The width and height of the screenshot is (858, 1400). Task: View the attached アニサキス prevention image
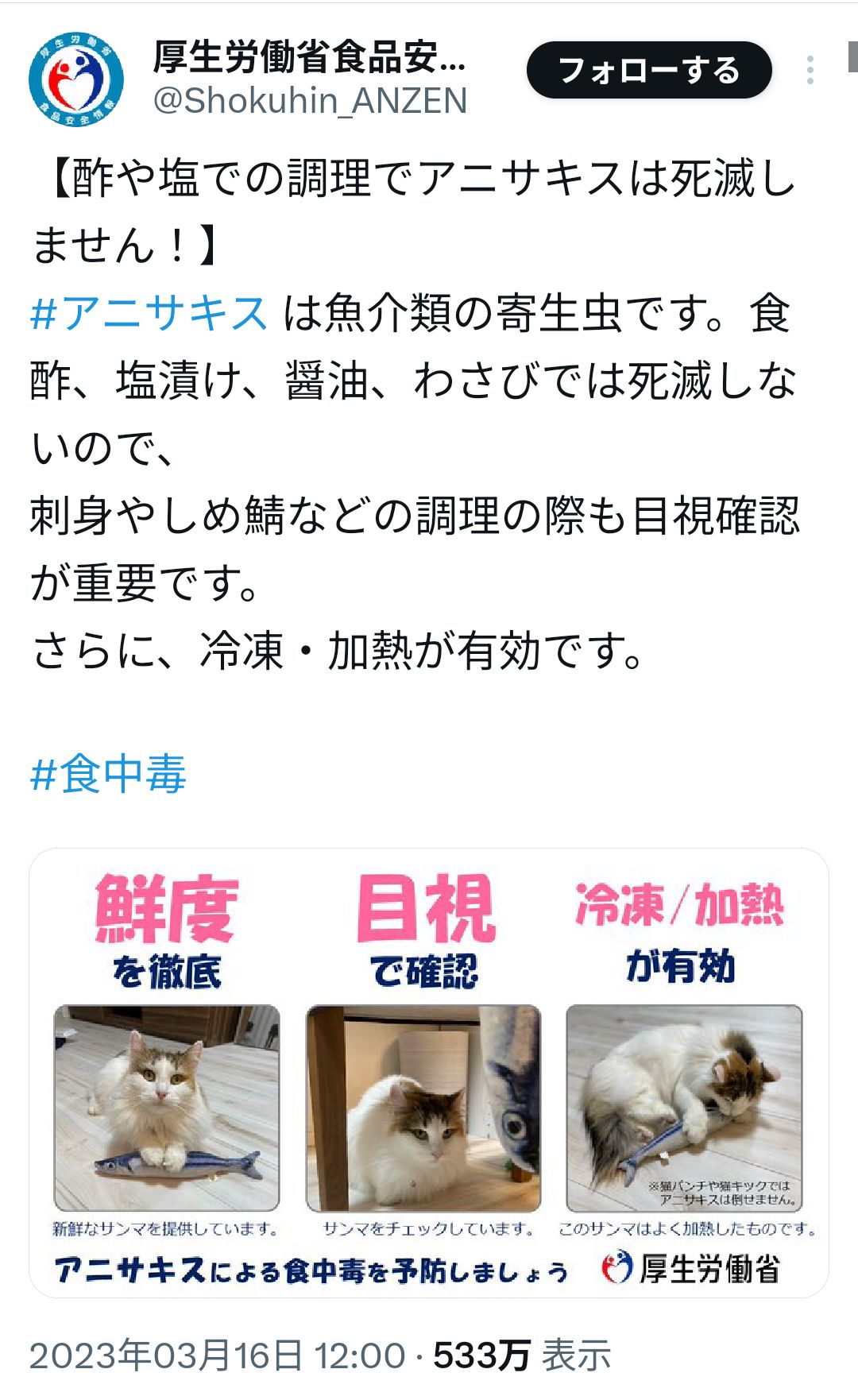pyautogui.click(x=429, y=1073)
